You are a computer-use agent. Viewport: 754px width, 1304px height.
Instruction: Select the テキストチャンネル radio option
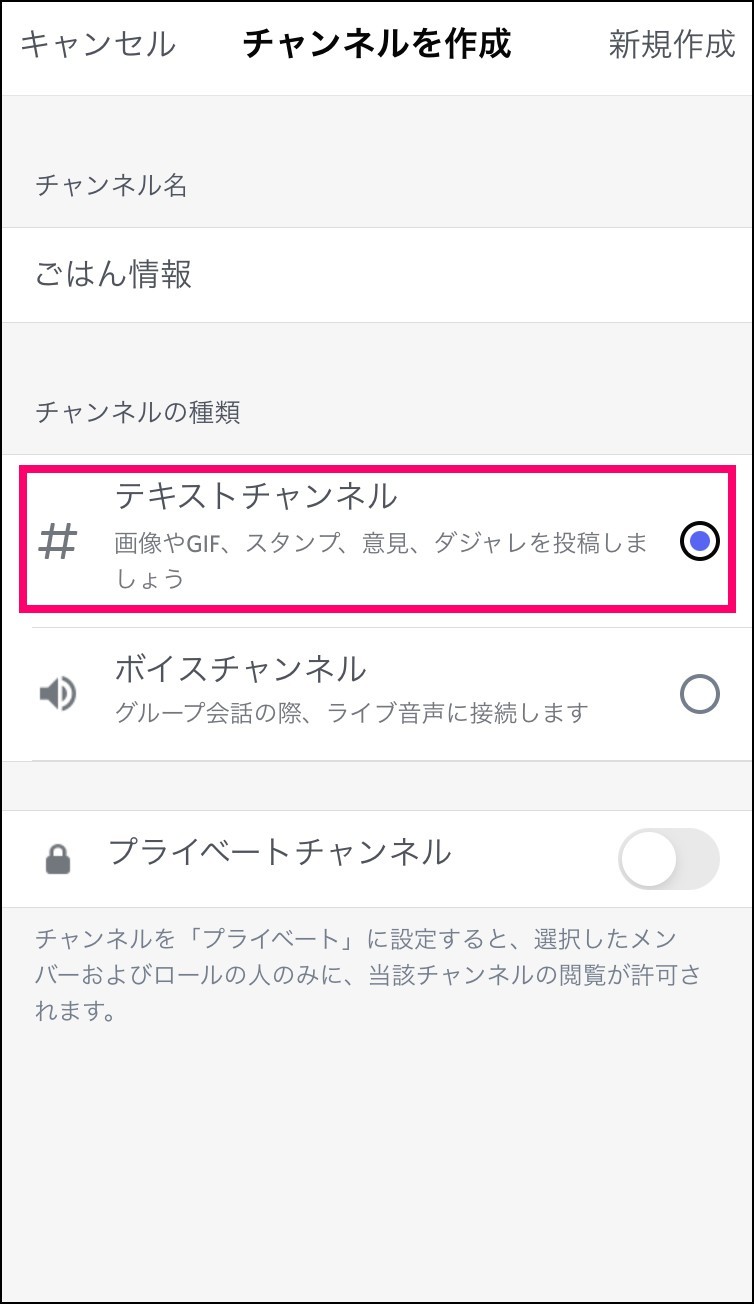point(700,541)
